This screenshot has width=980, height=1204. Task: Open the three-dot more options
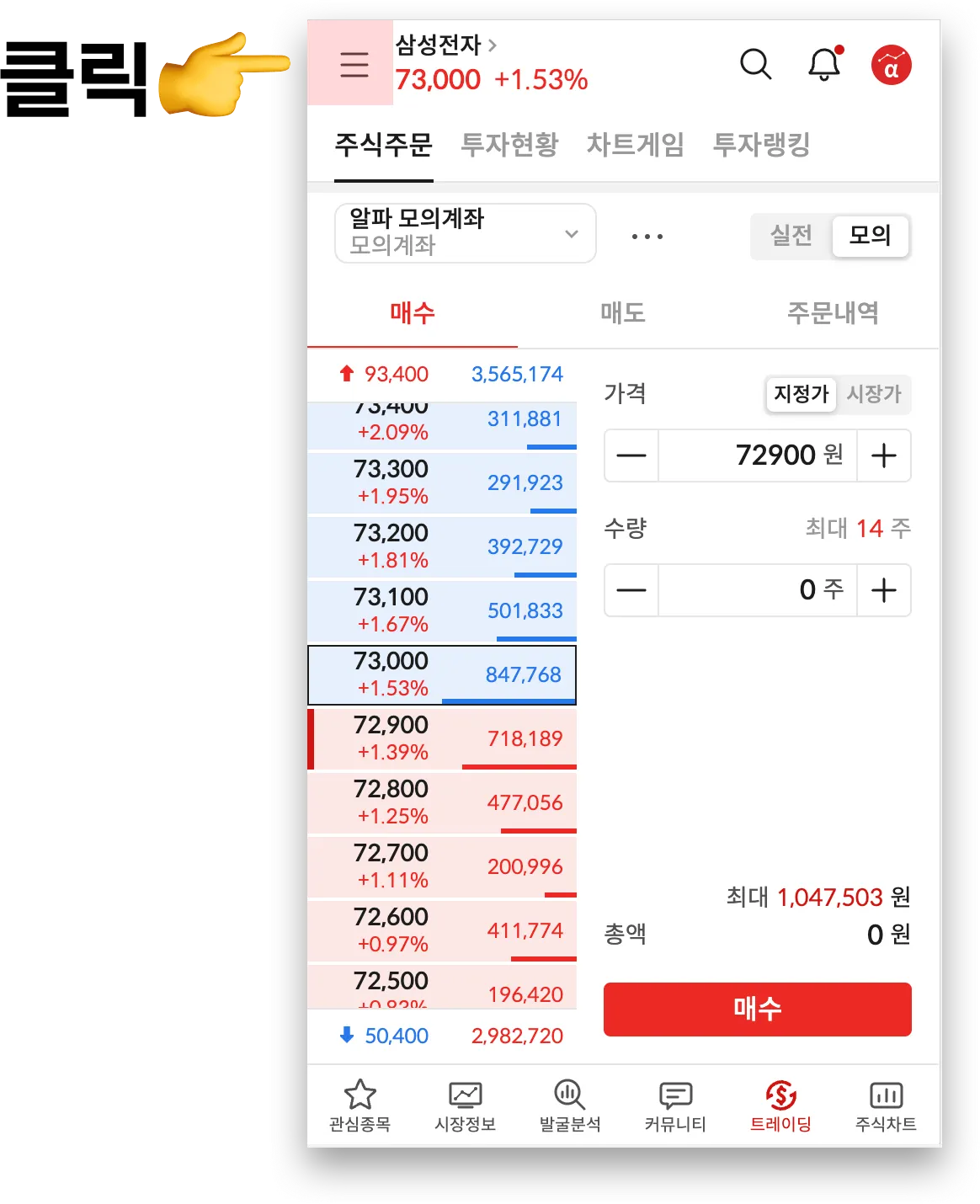pos(647,237)
